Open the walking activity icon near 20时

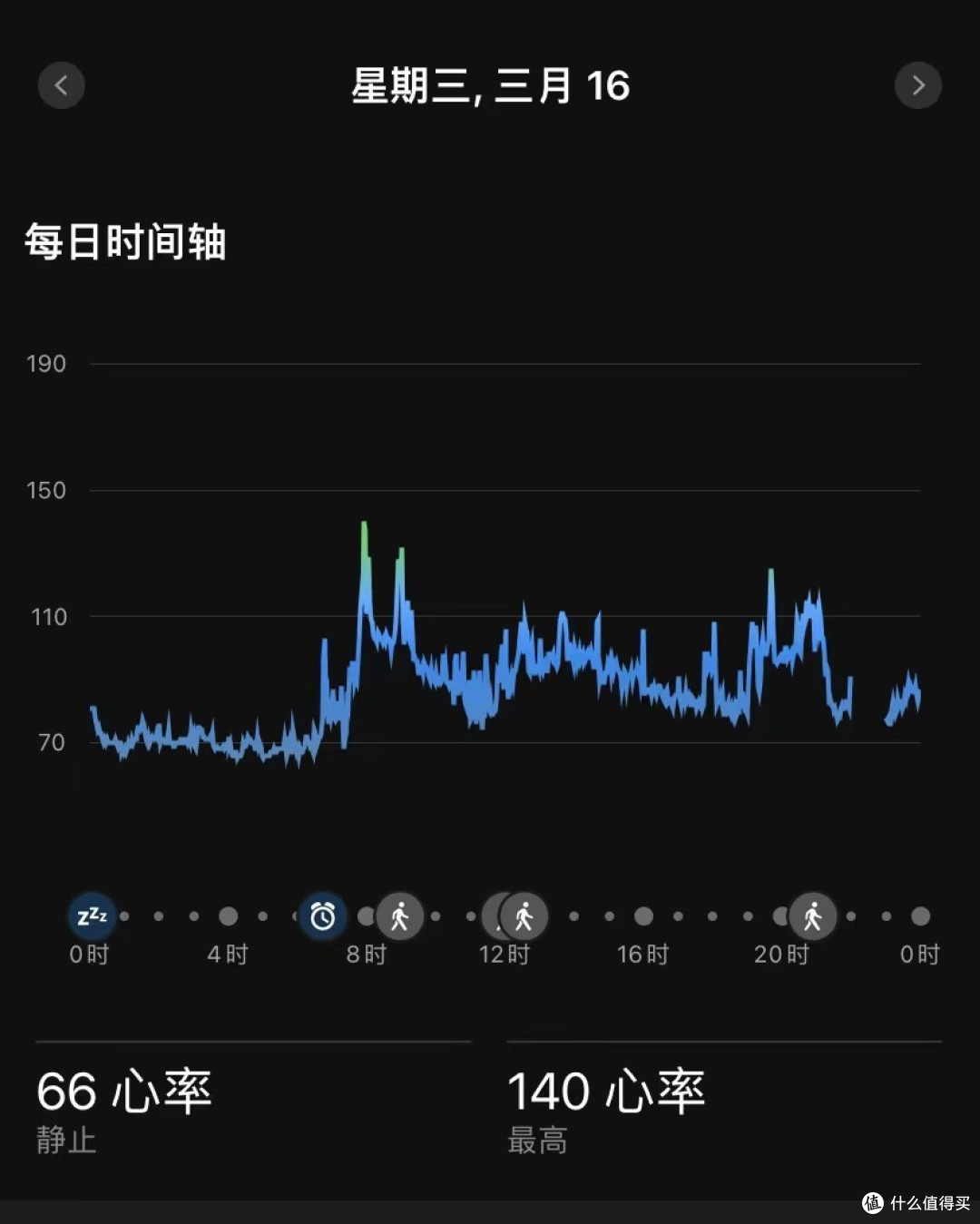(x=814, y=916)
